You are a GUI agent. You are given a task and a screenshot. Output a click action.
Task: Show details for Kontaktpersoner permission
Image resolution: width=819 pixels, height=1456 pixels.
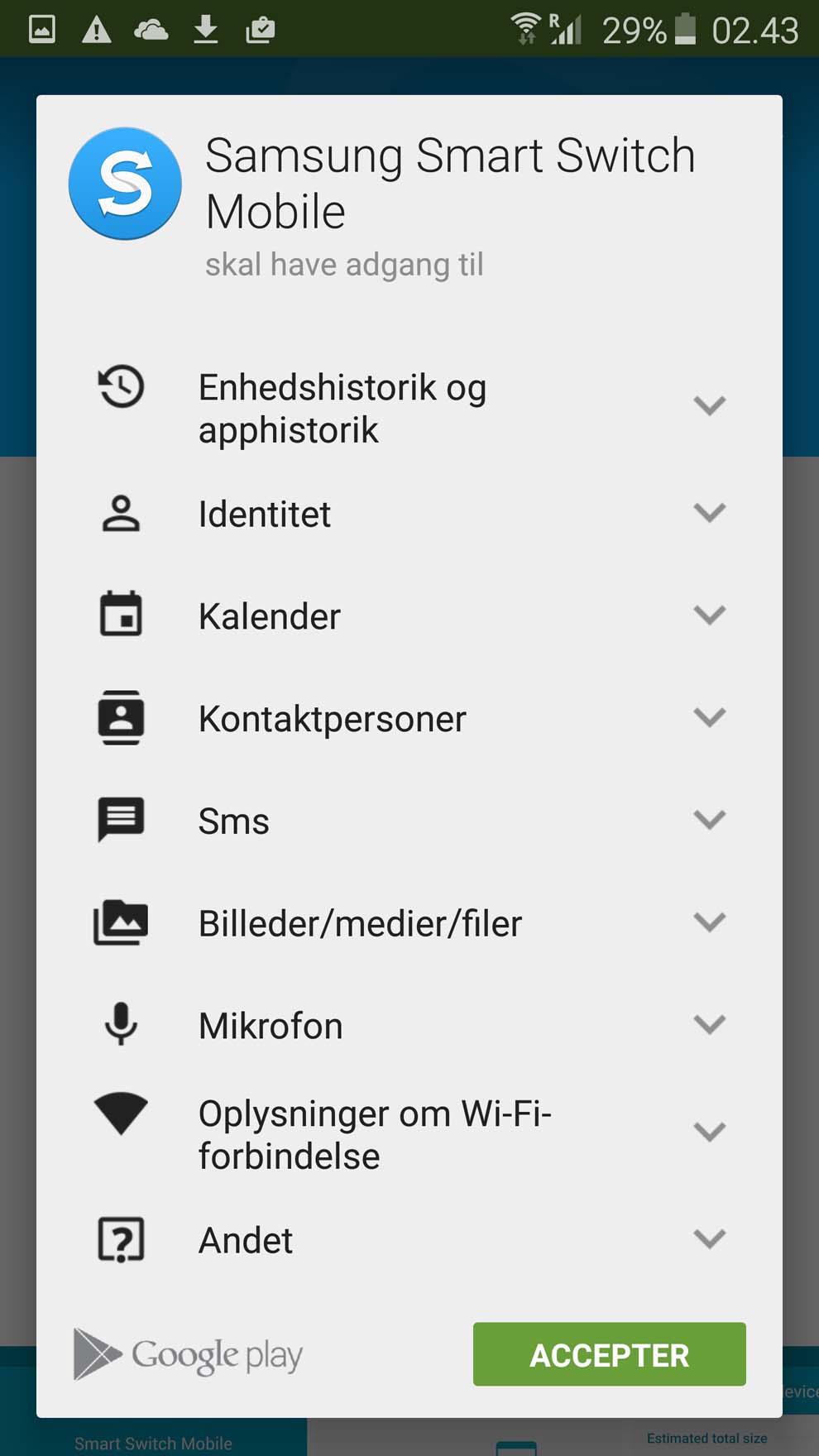(409, 718)
